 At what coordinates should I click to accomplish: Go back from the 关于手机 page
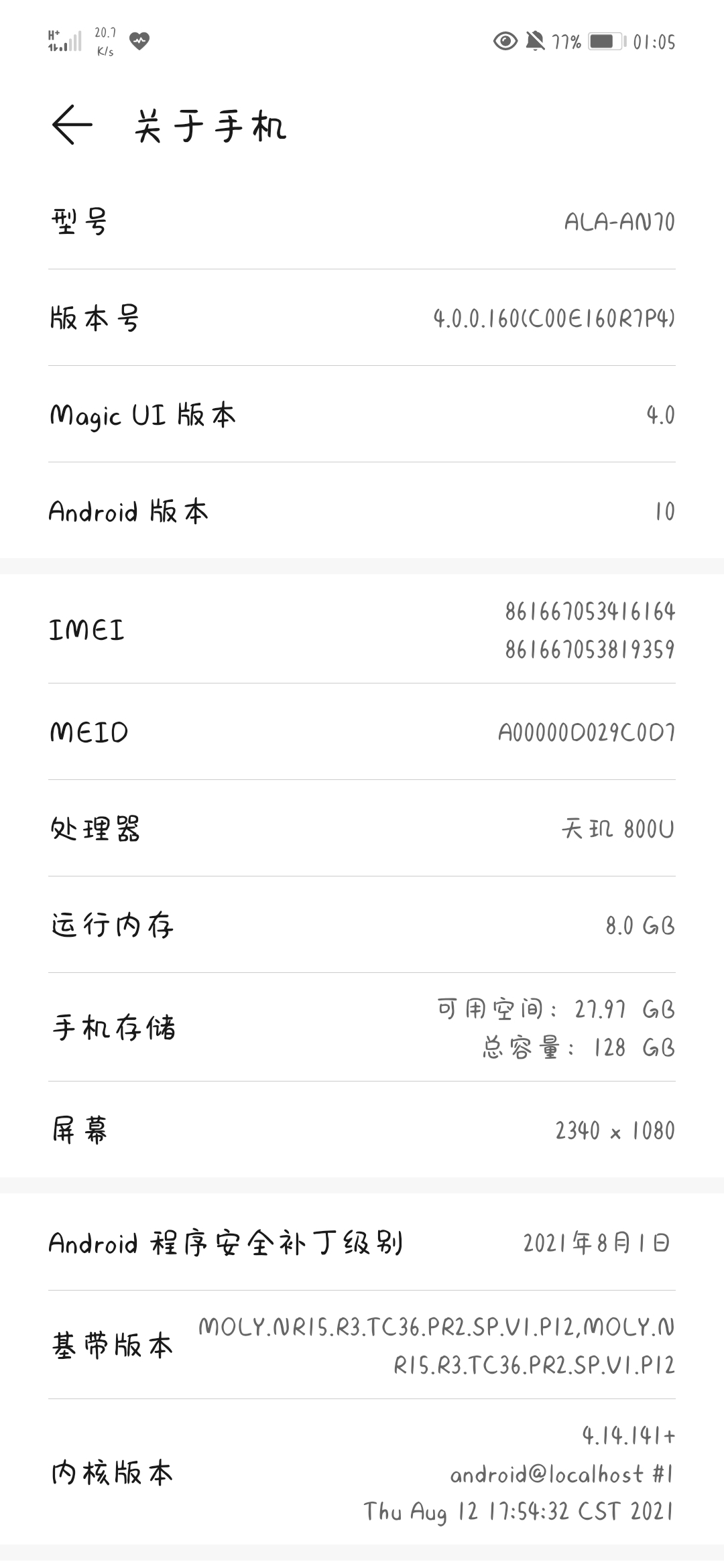72,125
